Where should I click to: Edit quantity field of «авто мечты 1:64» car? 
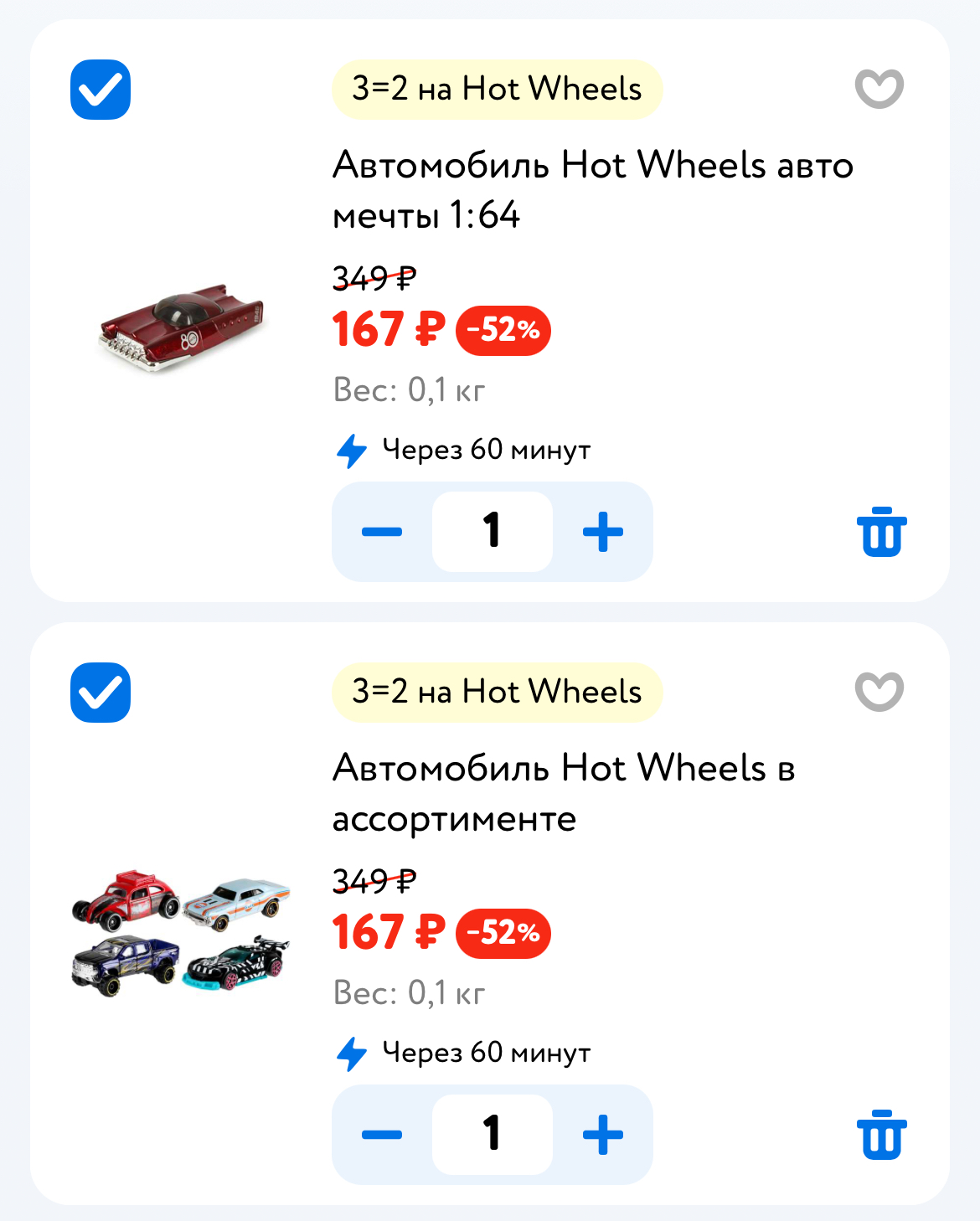click(x=493, y=532)
